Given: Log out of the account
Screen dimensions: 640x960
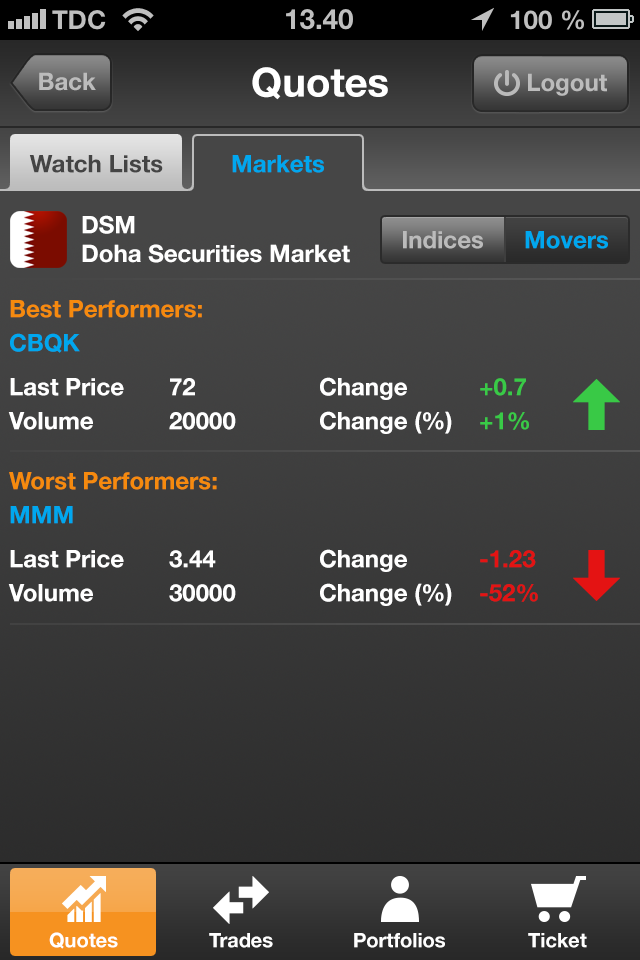Looking at the screenshot, I should click(x=550, y=83).
